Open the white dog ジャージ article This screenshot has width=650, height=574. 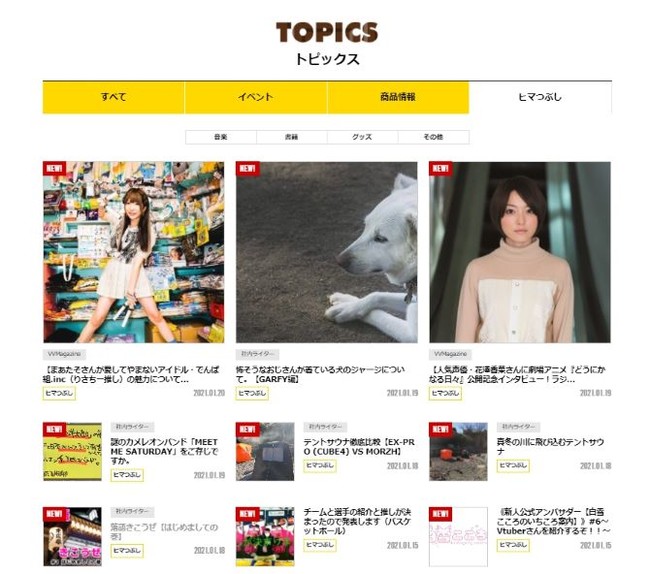click(326, 252)
